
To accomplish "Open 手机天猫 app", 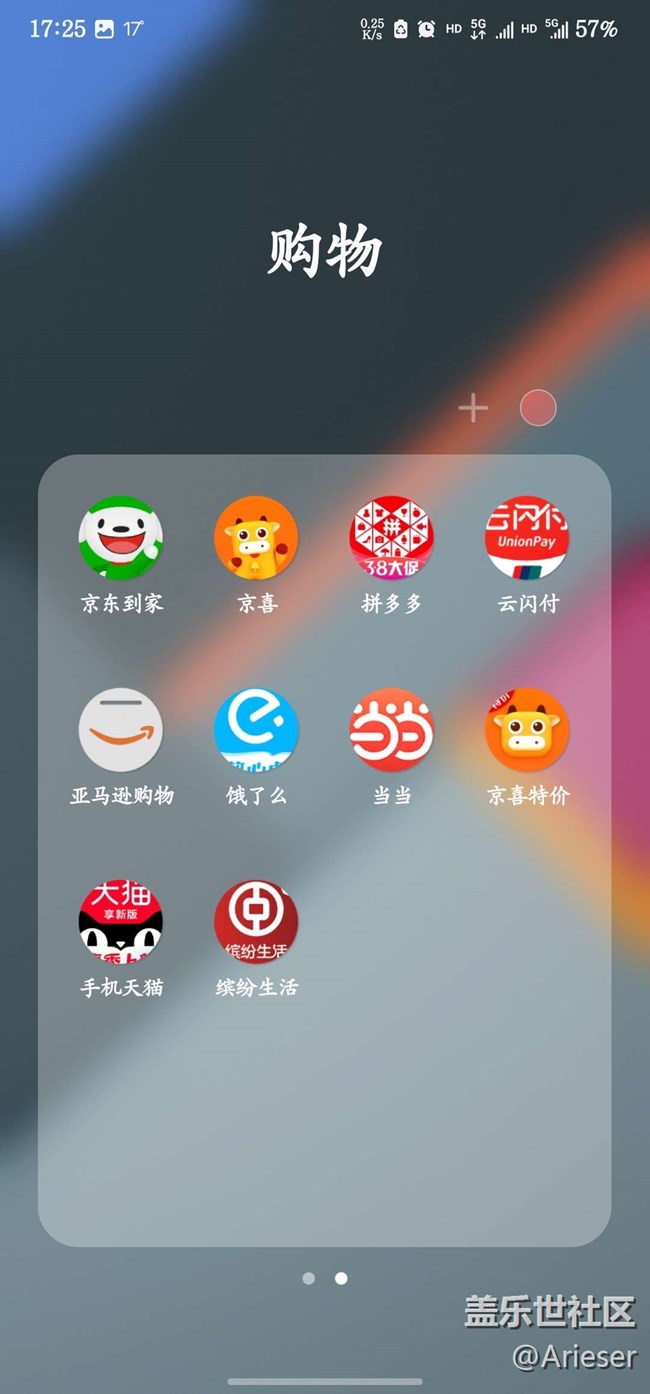I will pos(121,923).
